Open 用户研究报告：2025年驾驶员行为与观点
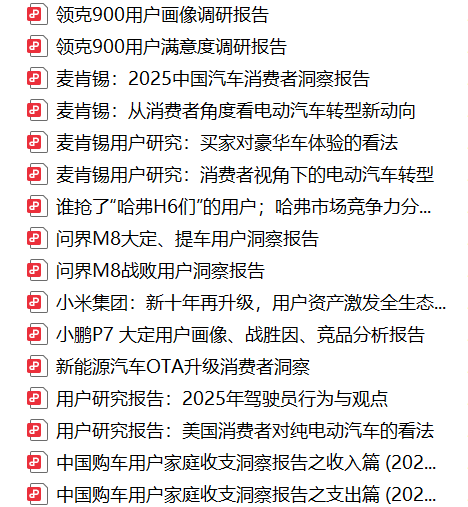468x507 pixels. (222, 399)
